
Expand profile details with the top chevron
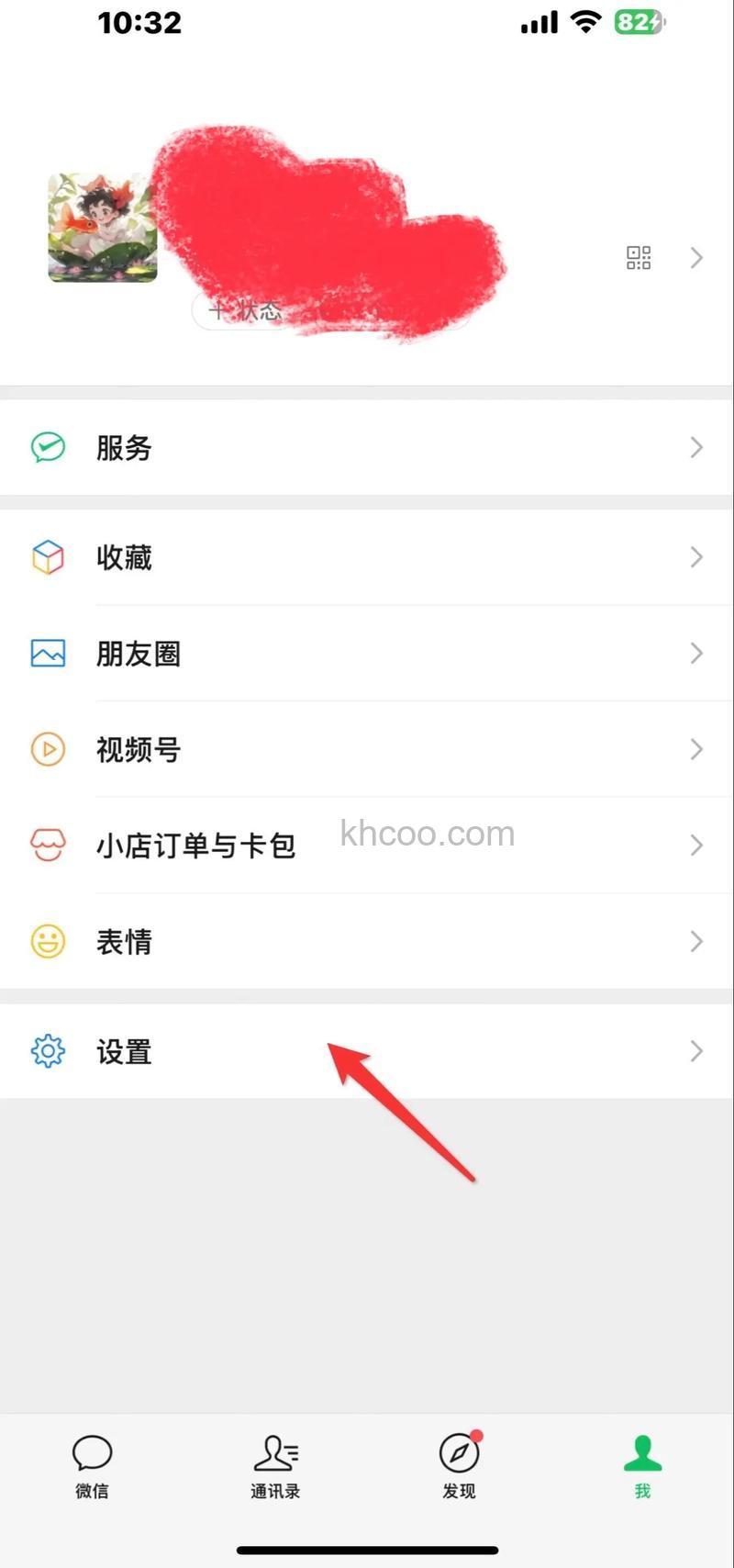[x=695, y=258]
